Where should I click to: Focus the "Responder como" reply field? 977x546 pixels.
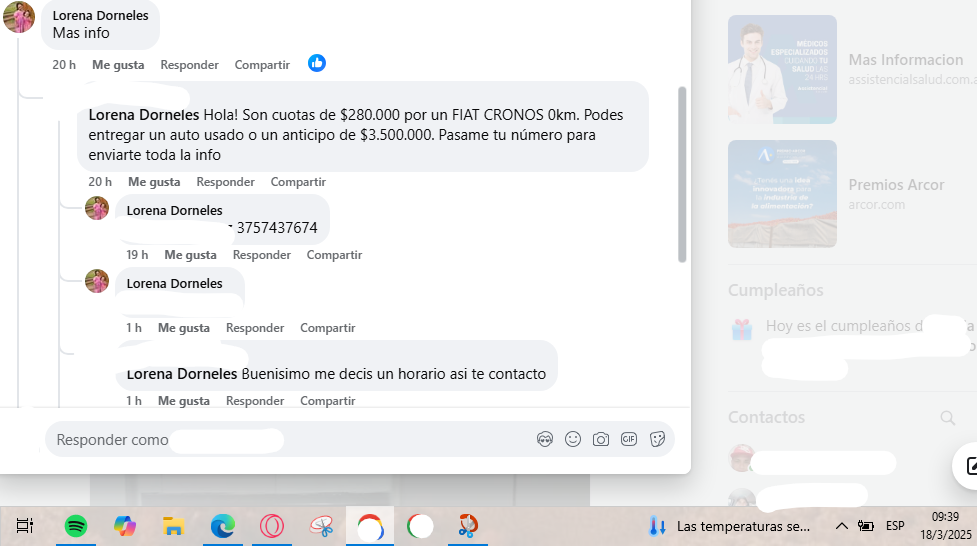click(290, 440)
